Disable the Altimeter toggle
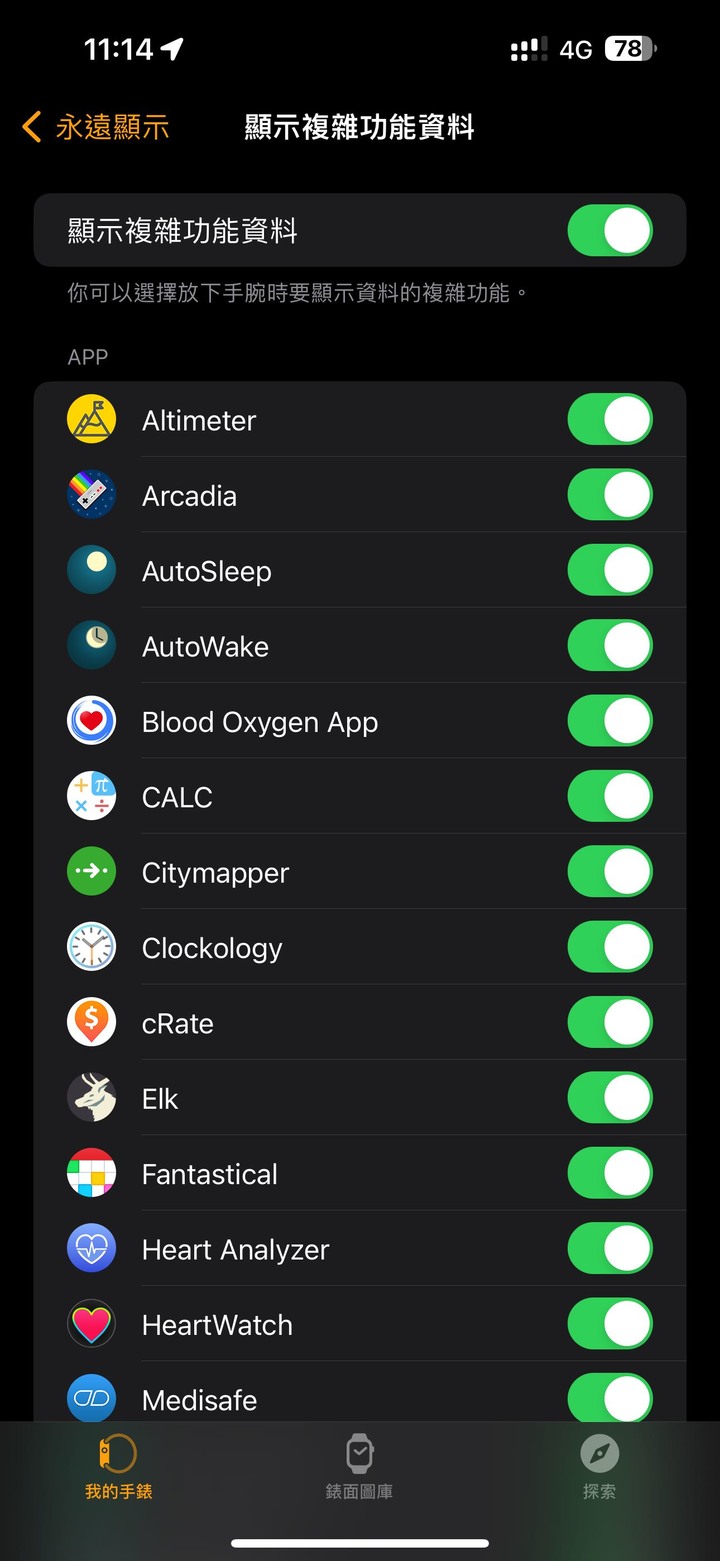 click(x=610, y=419)
